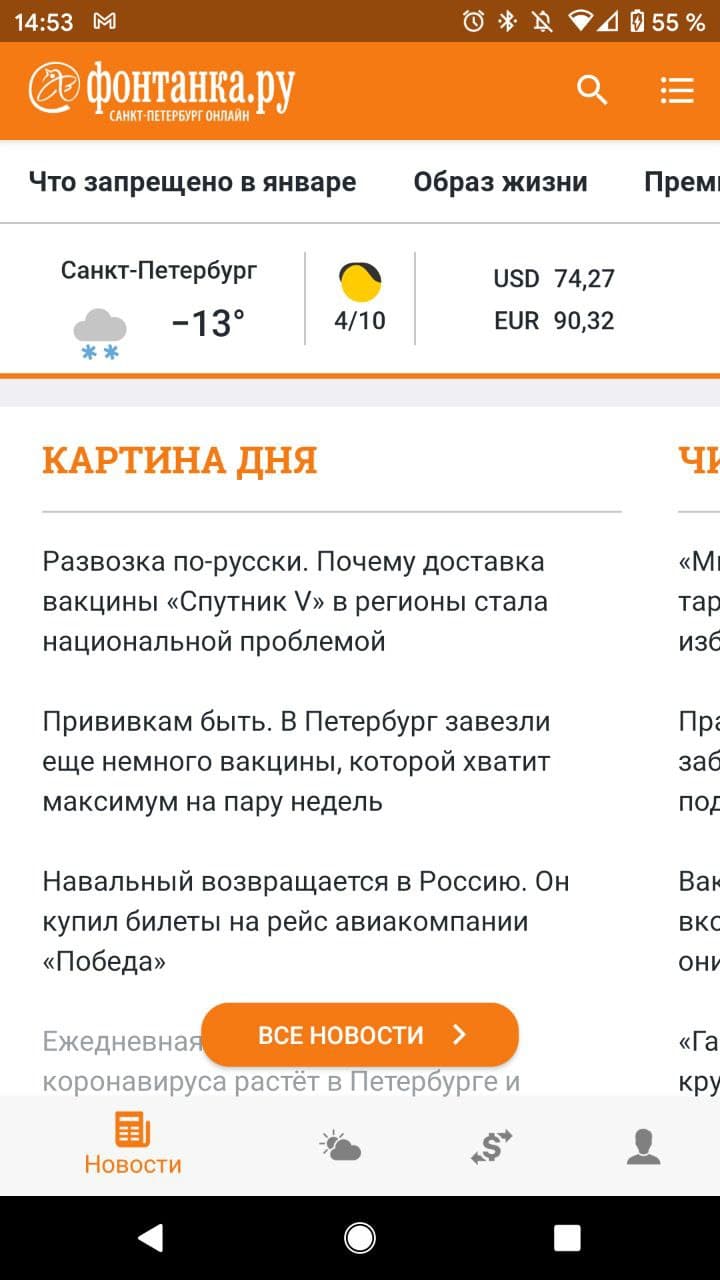720x1280 pixels.
Task: Read article «Прививкам быть» about vaccine supply
Action: point(296,761)
